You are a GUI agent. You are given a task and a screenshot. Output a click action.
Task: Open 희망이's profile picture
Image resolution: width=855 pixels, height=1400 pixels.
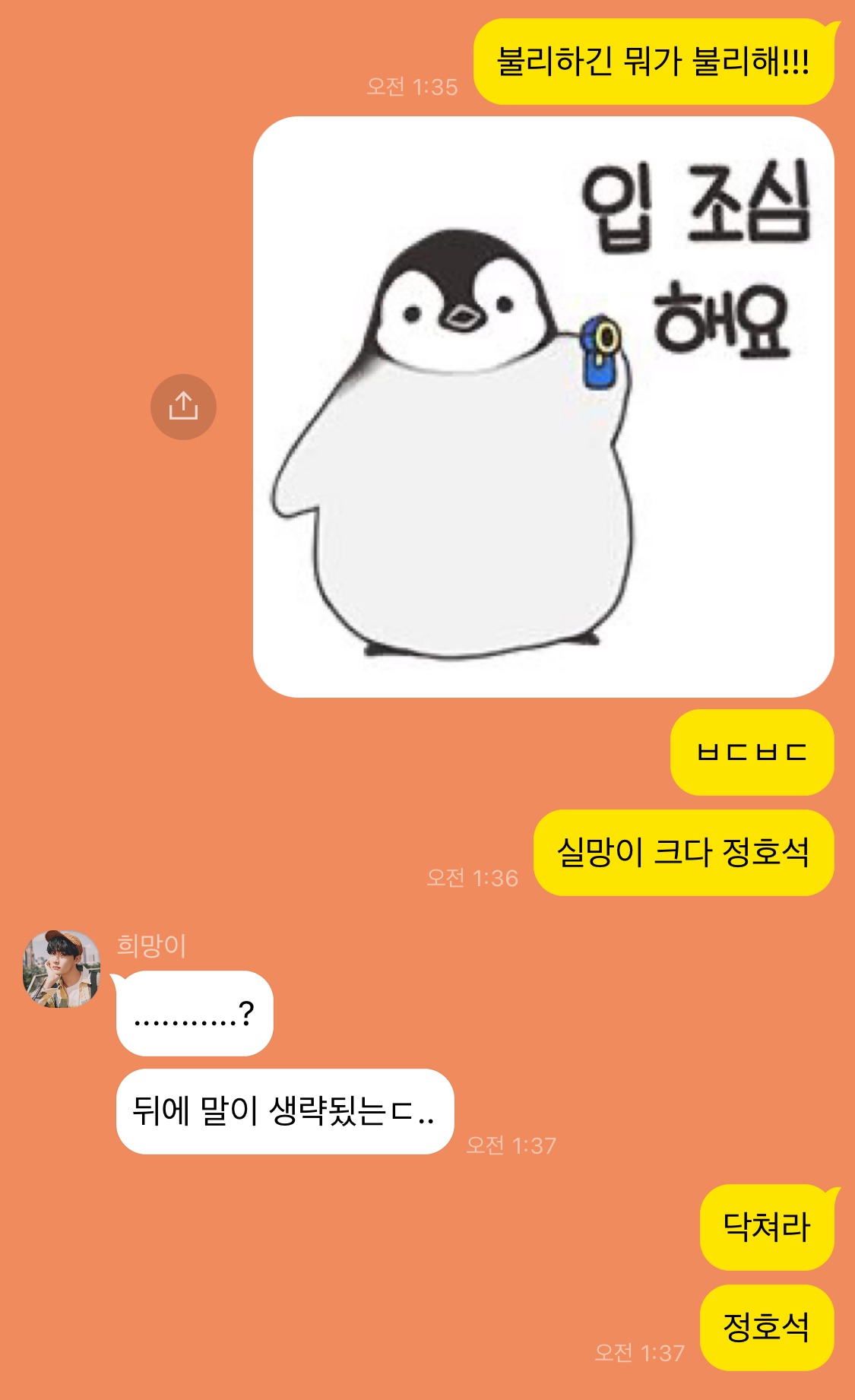[x=62, y=969]
